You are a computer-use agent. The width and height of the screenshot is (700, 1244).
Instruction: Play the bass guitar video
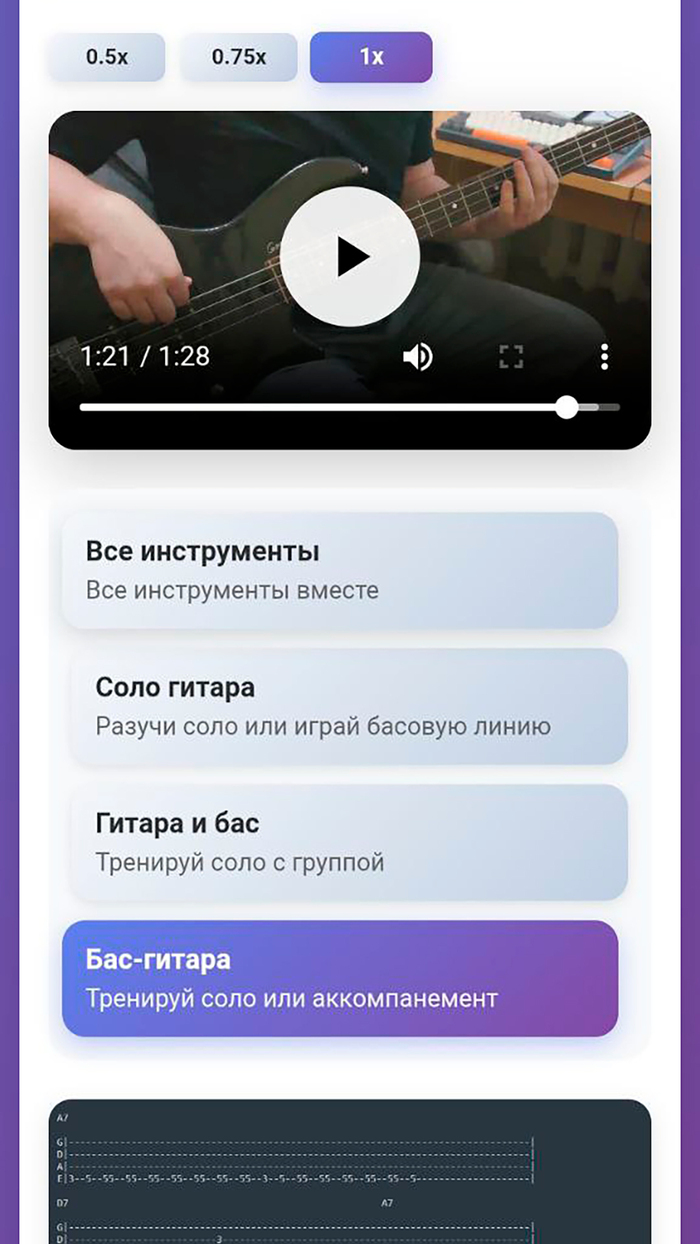tap(349, 257)
